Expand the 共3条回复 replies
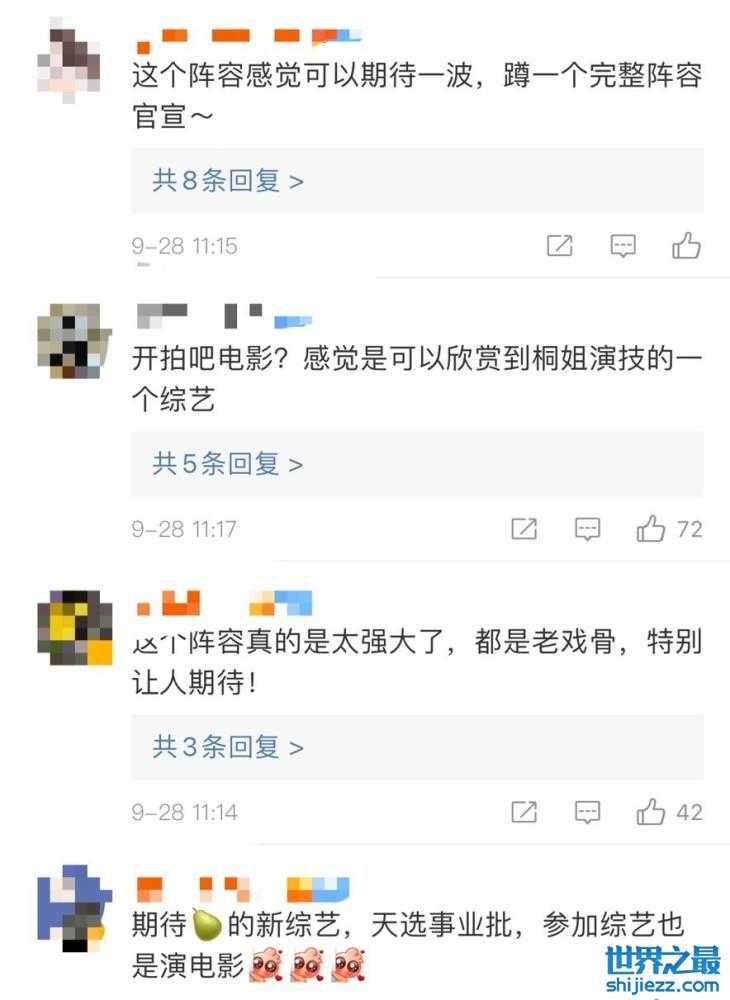The image size is (730, 1000). click(x=228, y=747)
